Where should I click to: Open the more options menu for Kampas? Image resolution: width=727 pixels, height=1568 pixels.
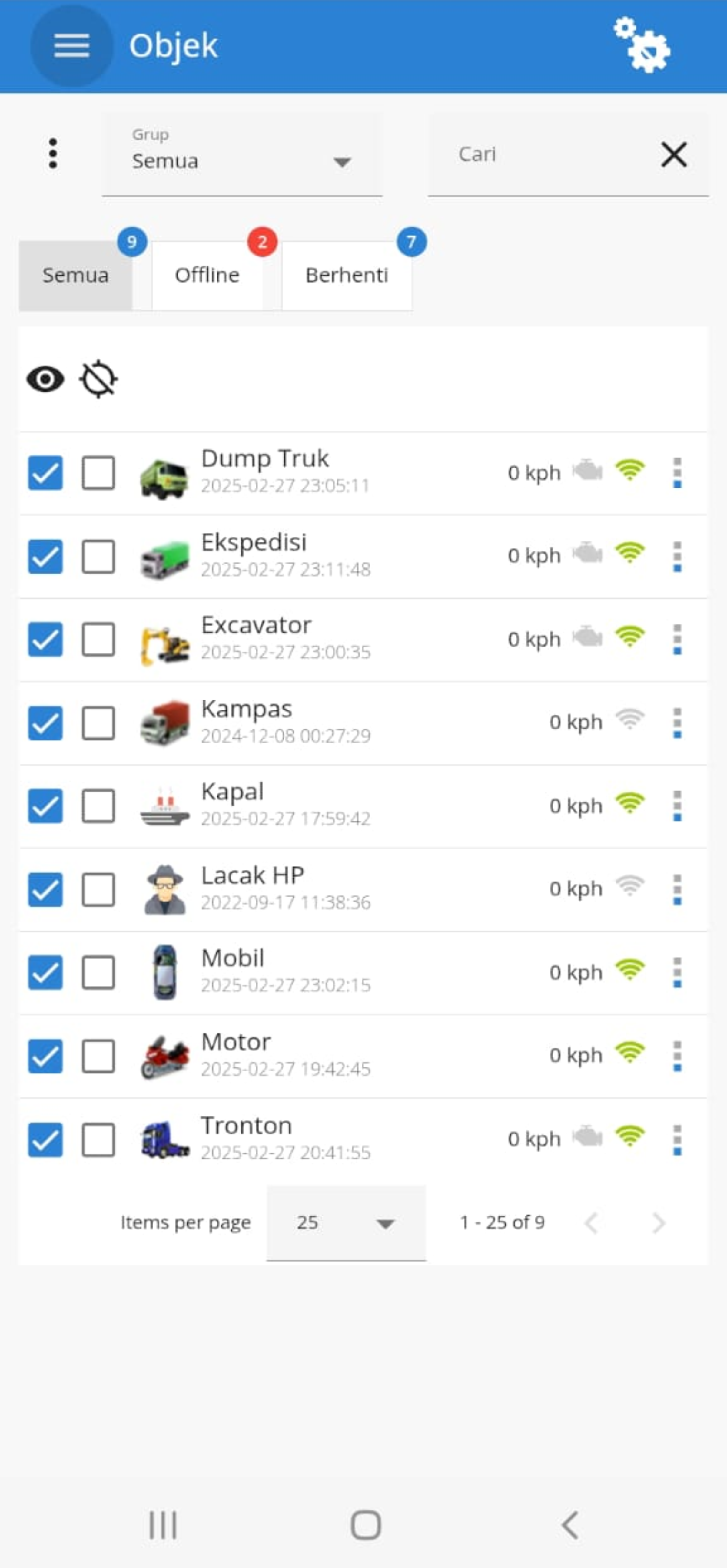pyautogui.click(x=677, y=723)
